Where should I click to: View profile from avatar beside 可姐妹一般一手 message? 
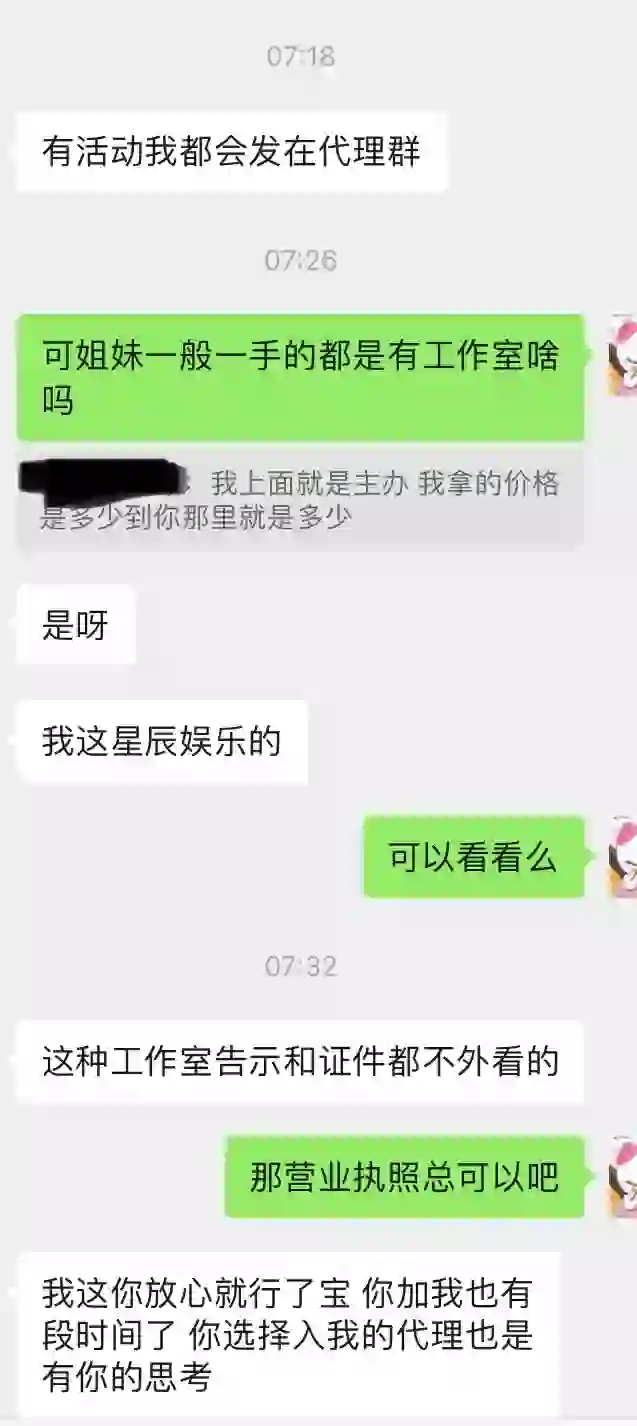(623, 356)
